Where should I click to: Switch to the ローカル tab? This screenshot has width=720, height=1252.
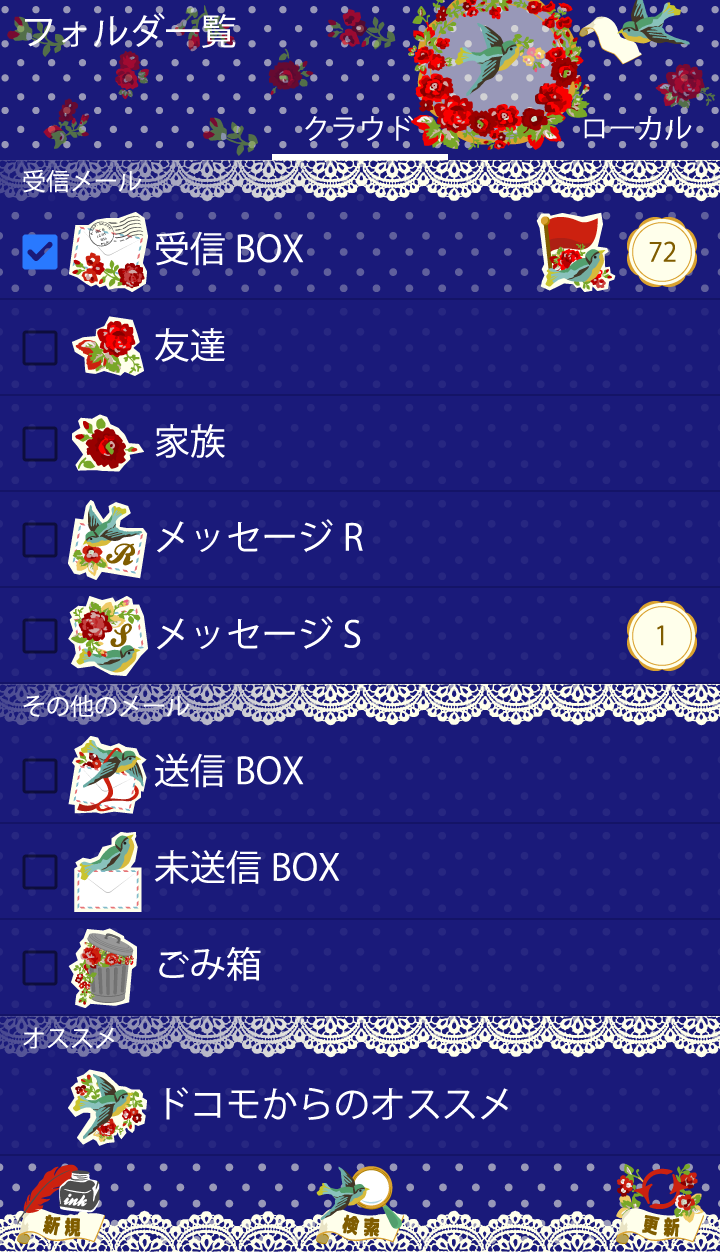click(x=636, y=129)
